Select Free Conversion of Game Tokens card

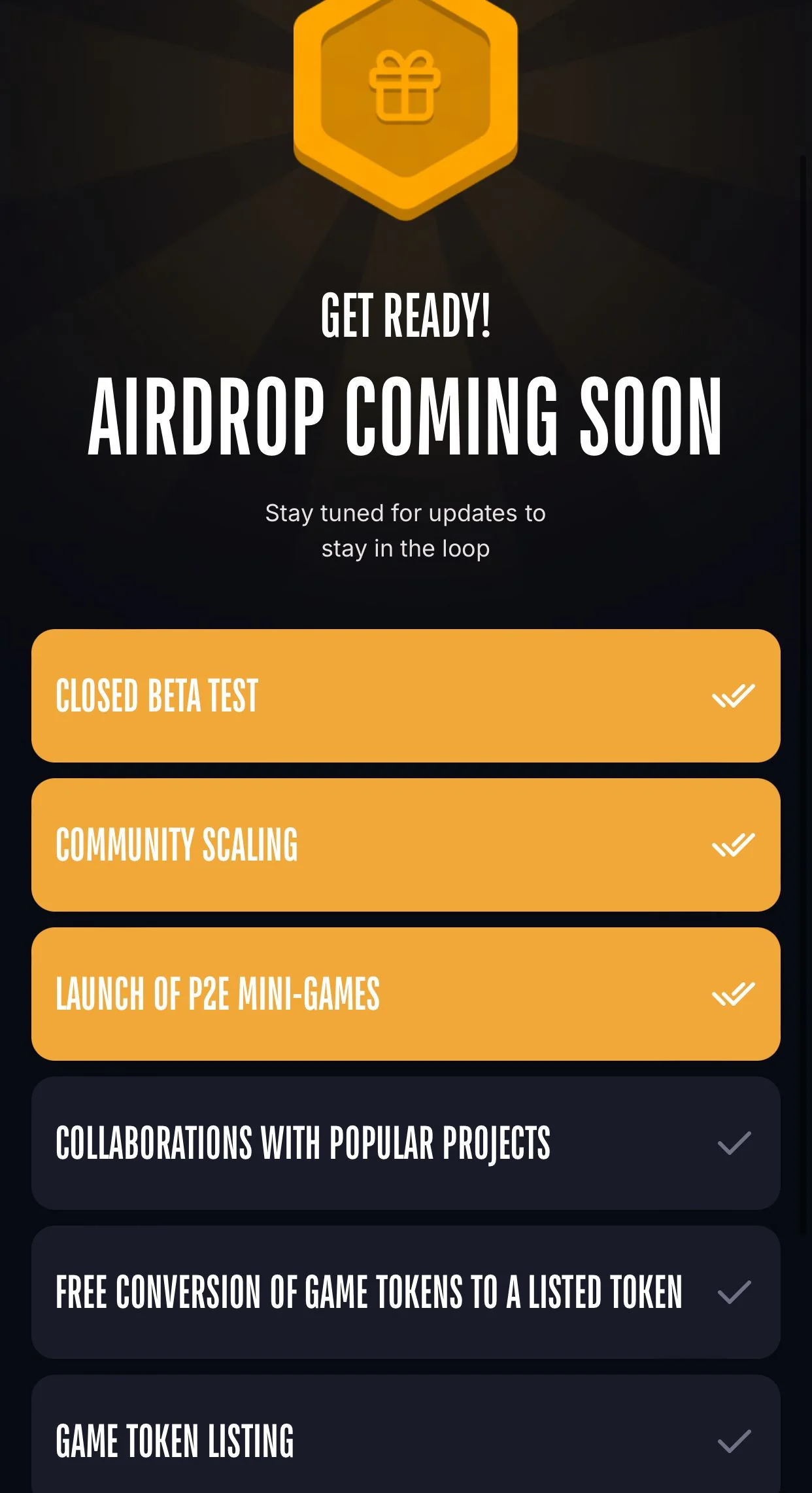click(x=405, y=1292)
